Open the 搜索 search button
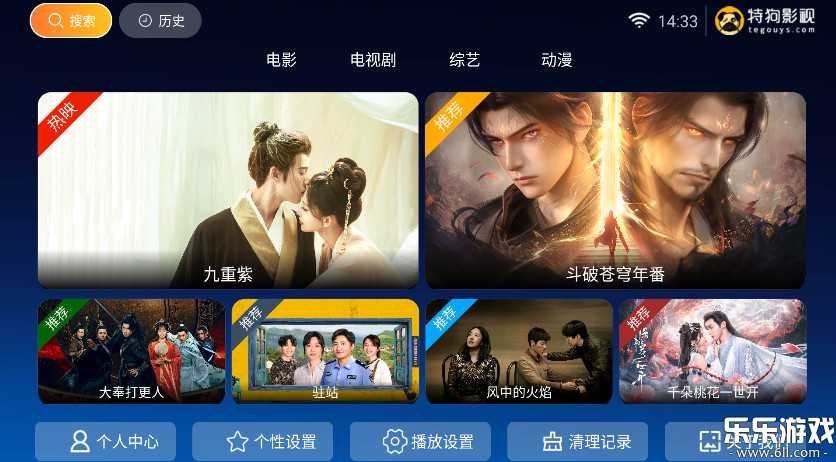Image resolution: width=836 pixels, height=462 pixels. (x=70, y=21)
